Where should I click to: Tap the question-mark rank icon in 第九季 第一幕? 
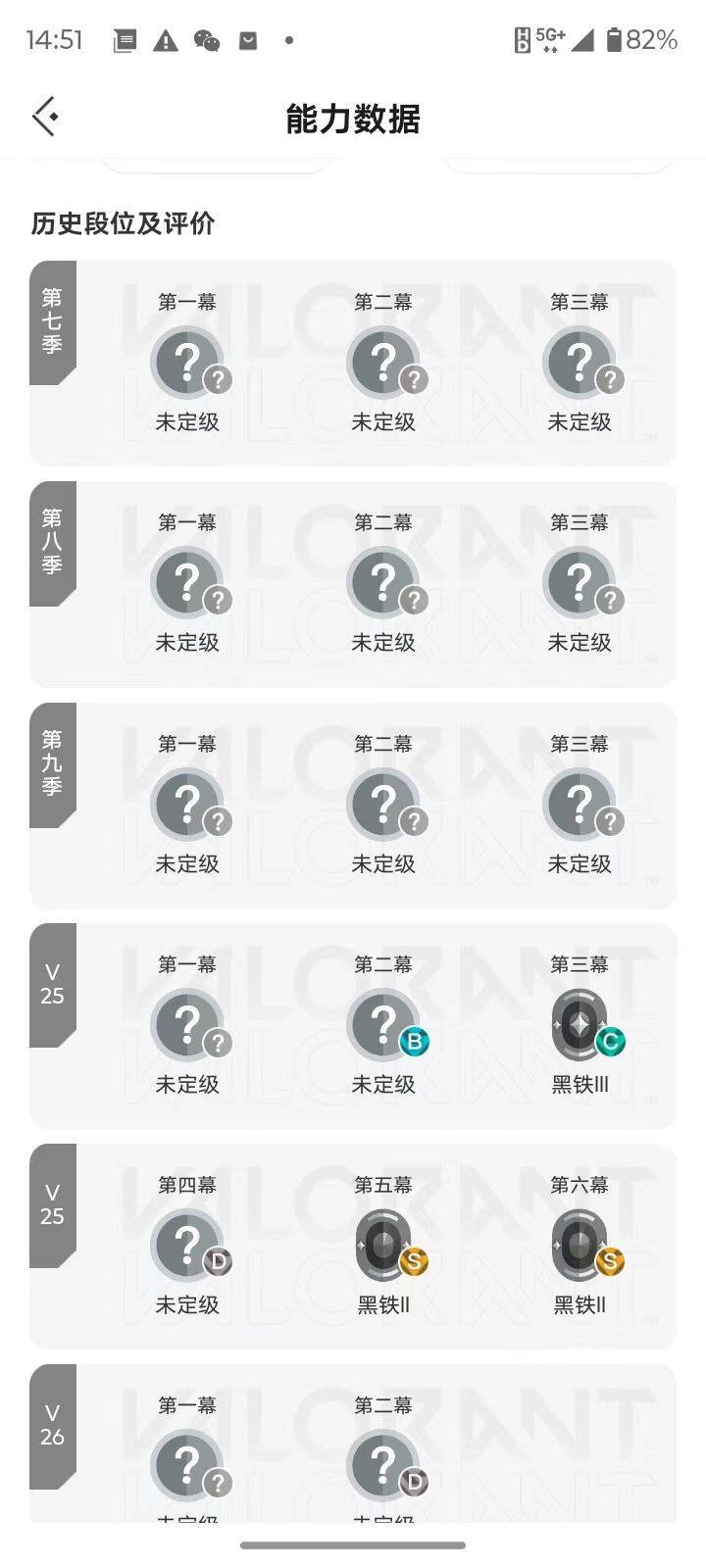pos(187,803)
